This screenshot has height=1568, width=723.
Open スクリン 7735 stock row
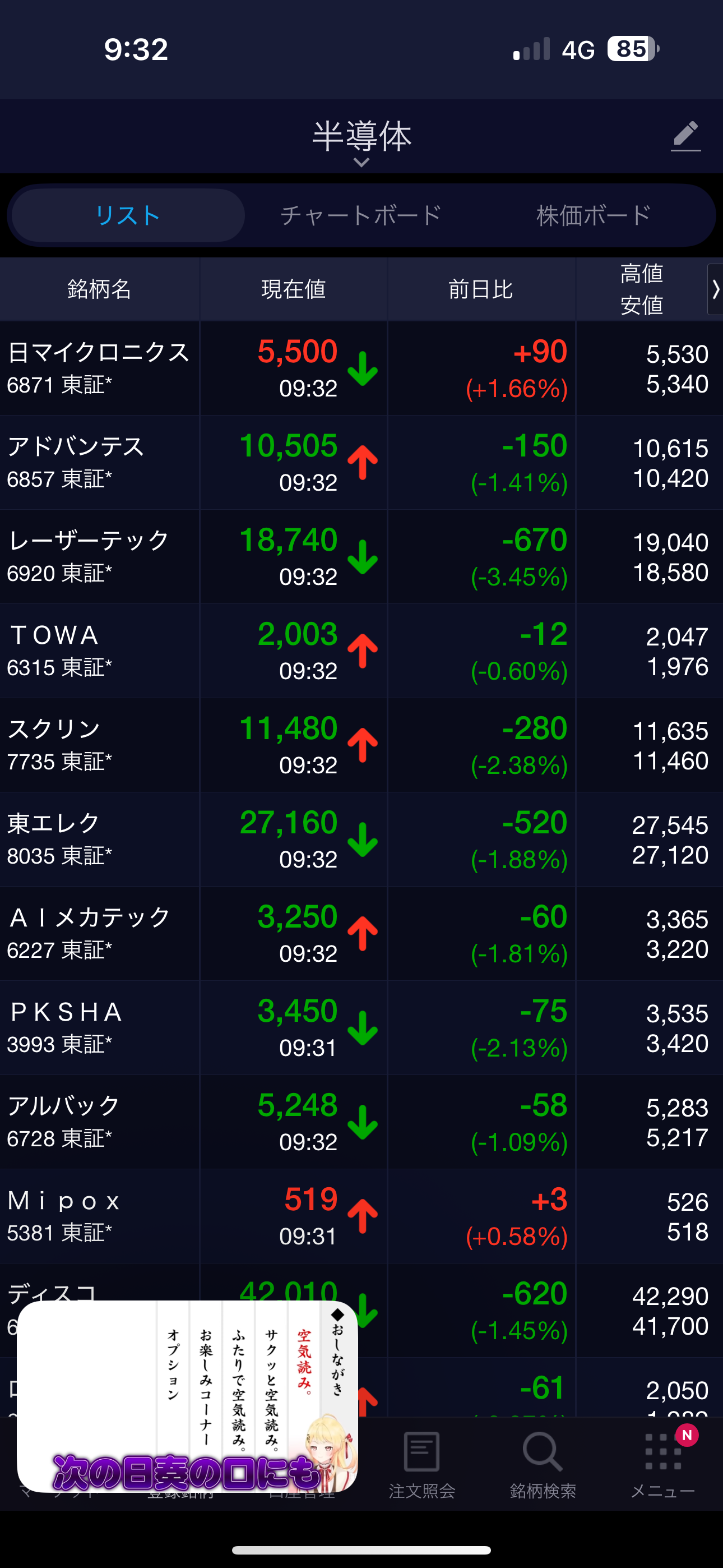pos(361,745)
